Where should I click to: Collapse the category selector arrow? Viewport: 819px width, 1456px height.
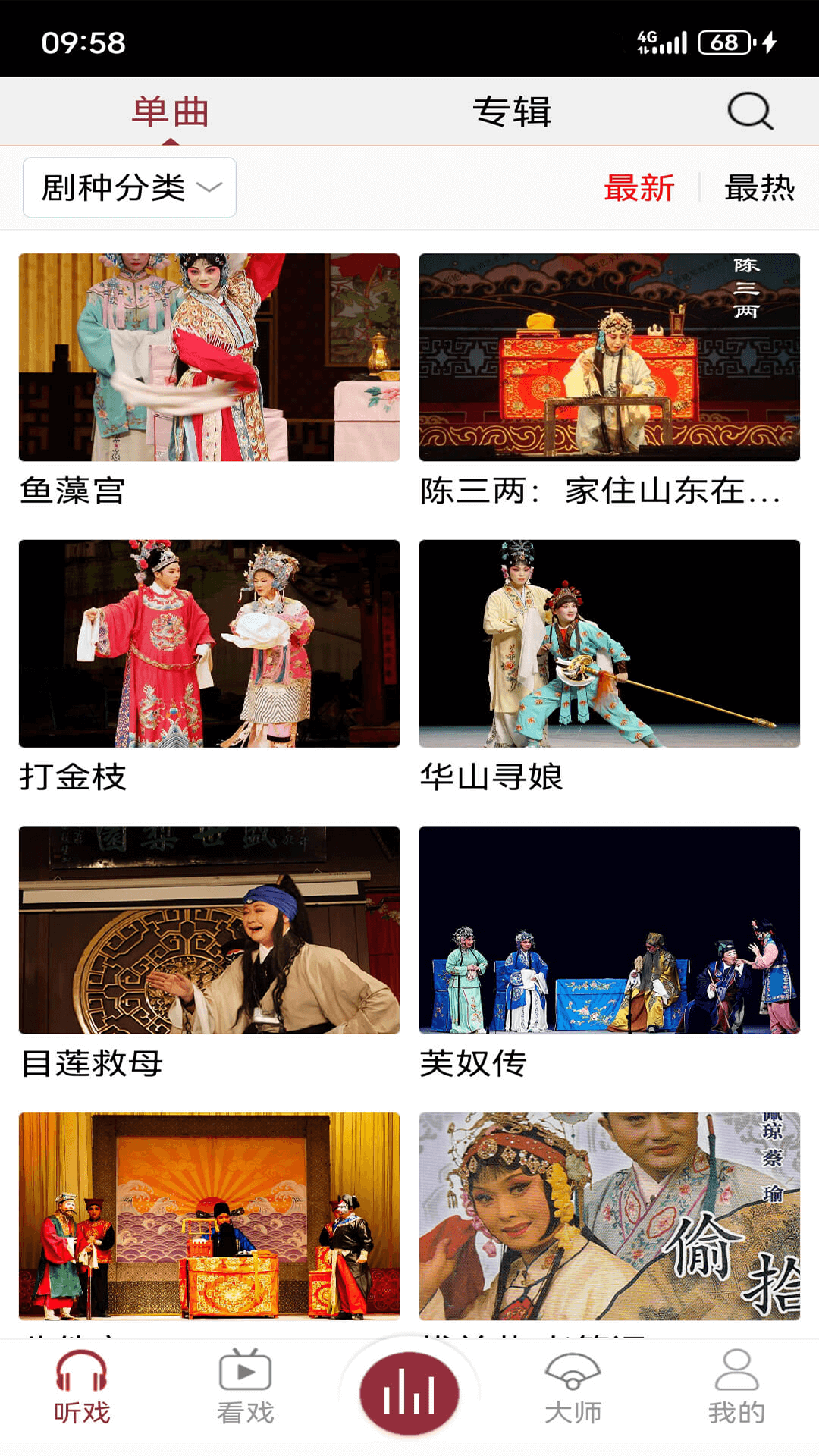pyautogui.click(x=210, y=188)
